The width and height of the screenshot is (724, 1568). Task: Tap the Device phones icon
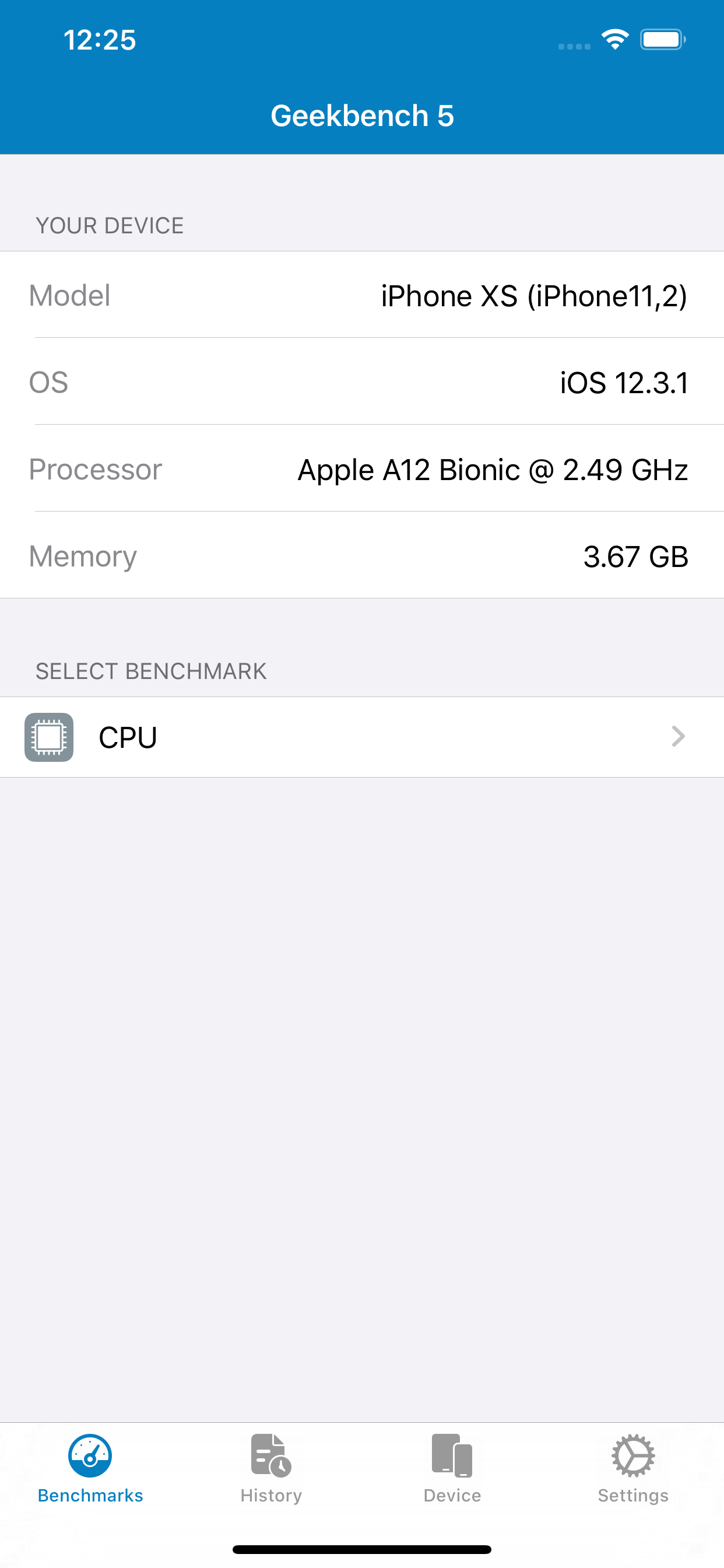(x=451, y=1456)
